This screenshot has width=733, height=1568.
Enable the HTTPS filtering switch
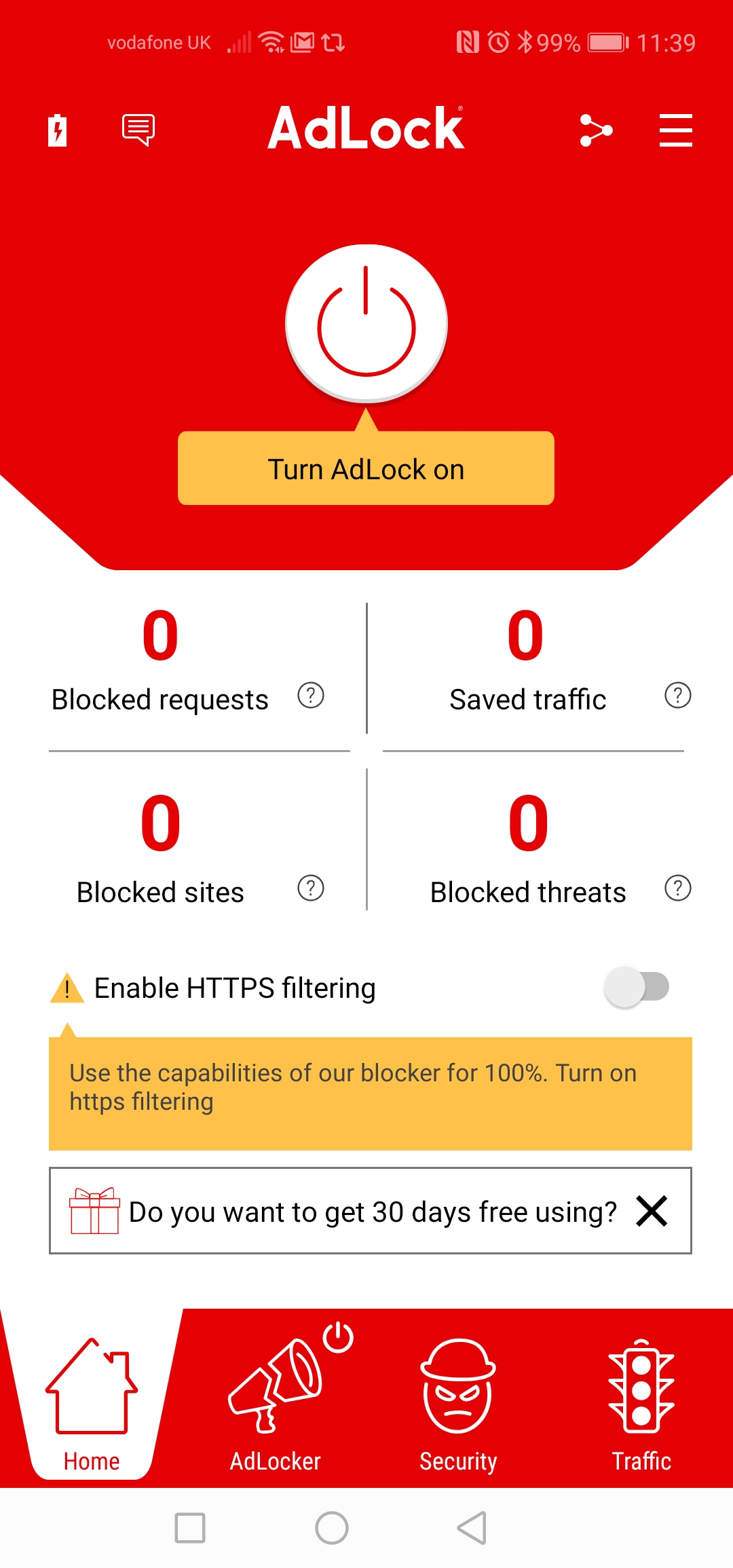637,987
